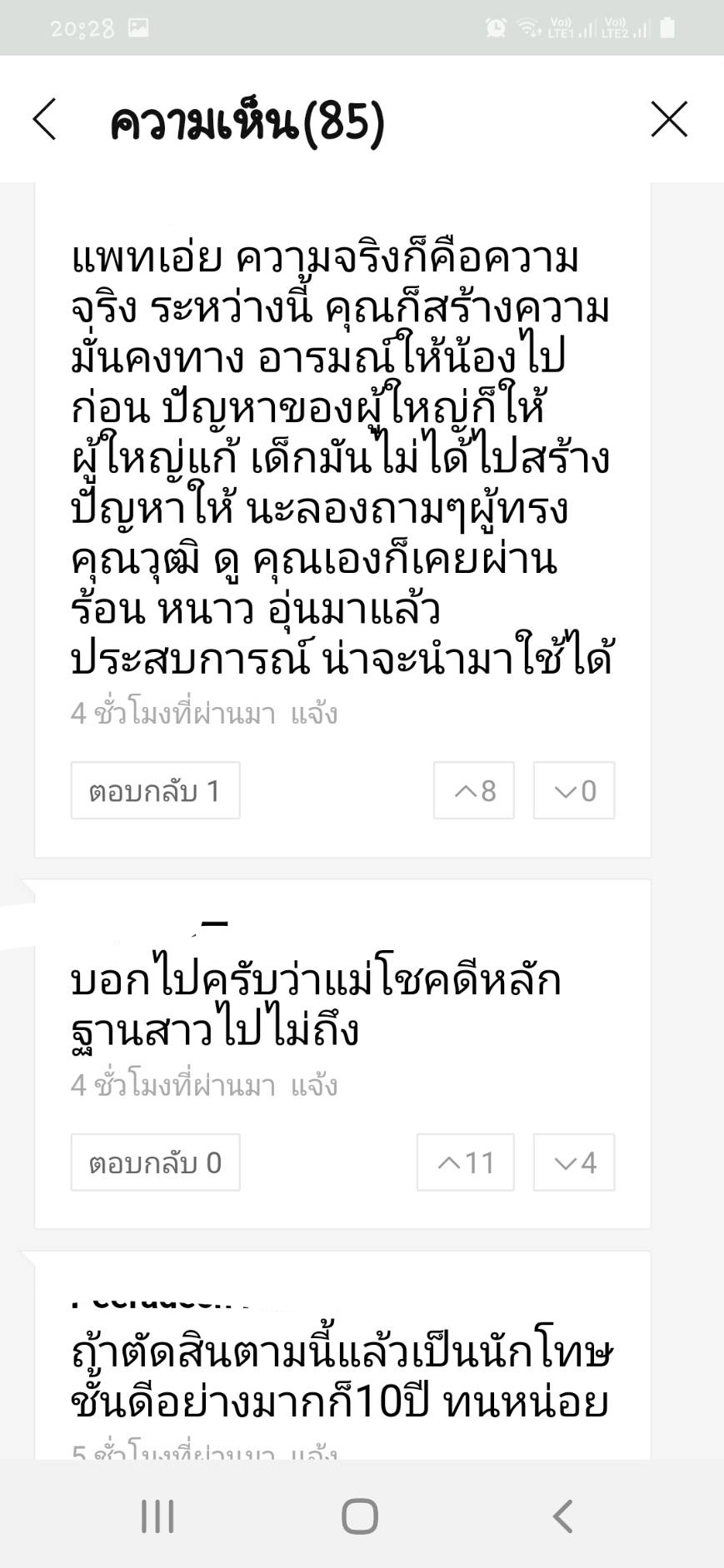The height and width of the screenshot is (1568, 724).
Task: Open replies under the แพทเอ่ย comment
Action: coord(155,790)
